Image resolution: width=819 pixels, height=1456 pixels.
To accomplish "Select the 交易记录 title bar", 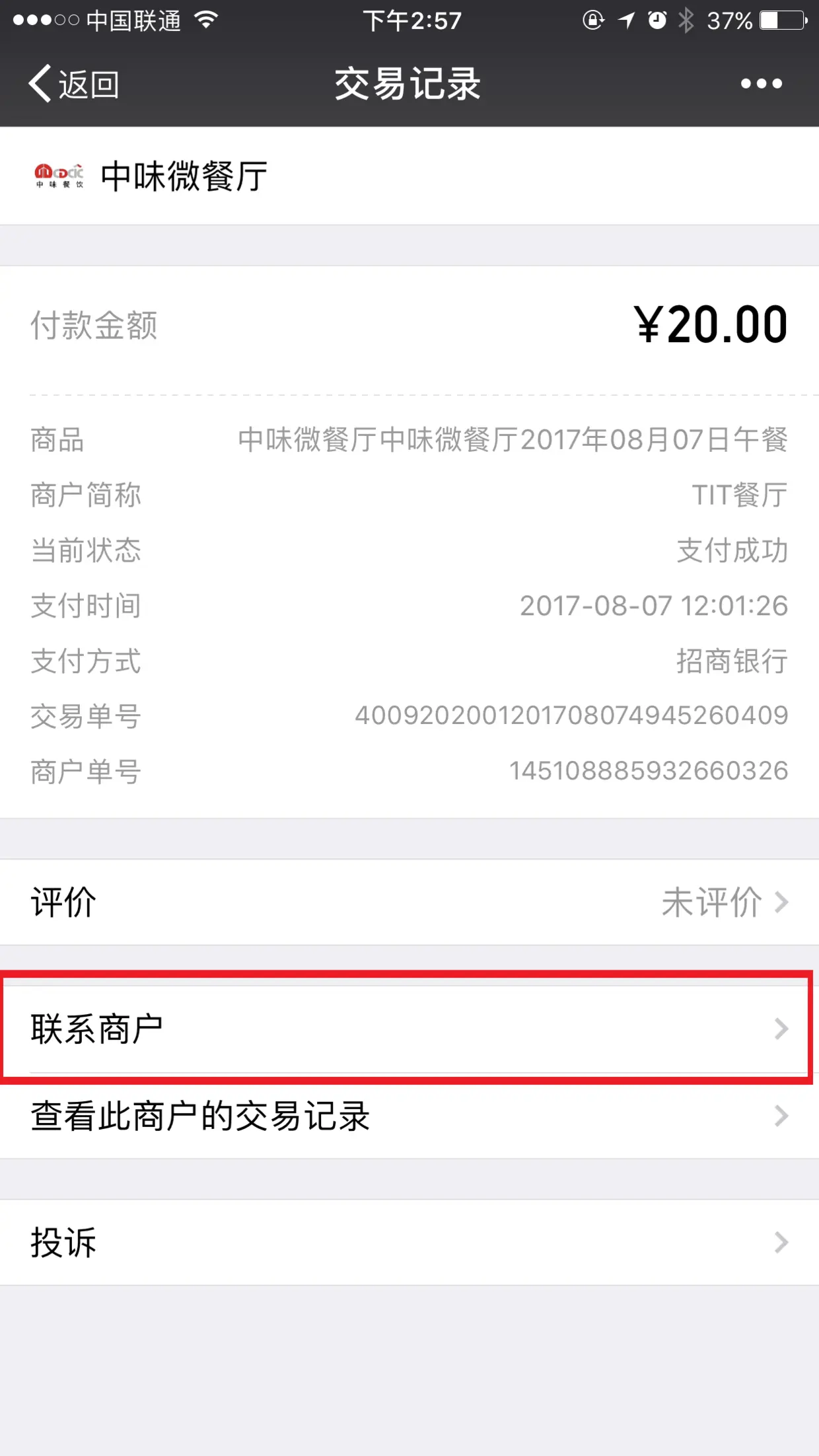I will click(x=407, y=84).
